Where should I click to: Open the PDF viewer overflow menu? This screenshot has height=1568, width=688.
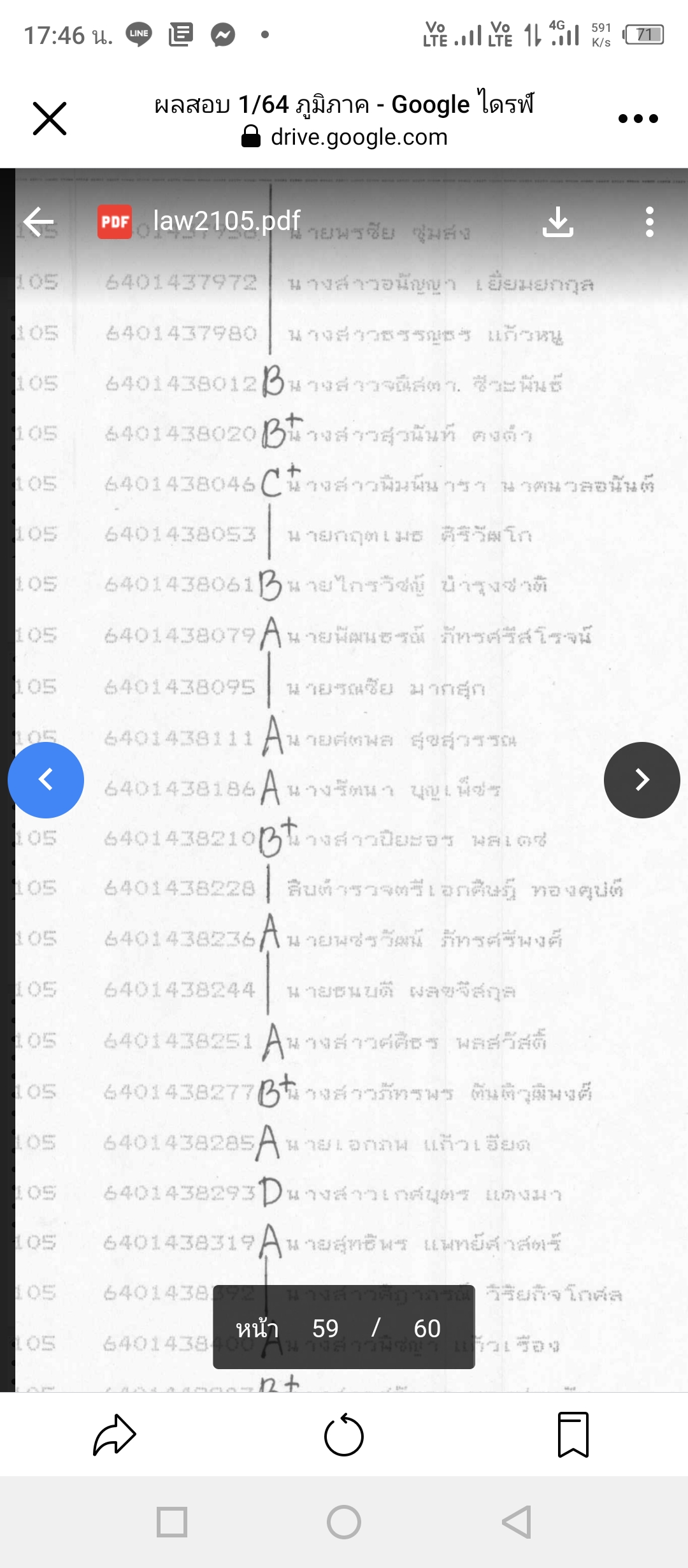point(649,222)
